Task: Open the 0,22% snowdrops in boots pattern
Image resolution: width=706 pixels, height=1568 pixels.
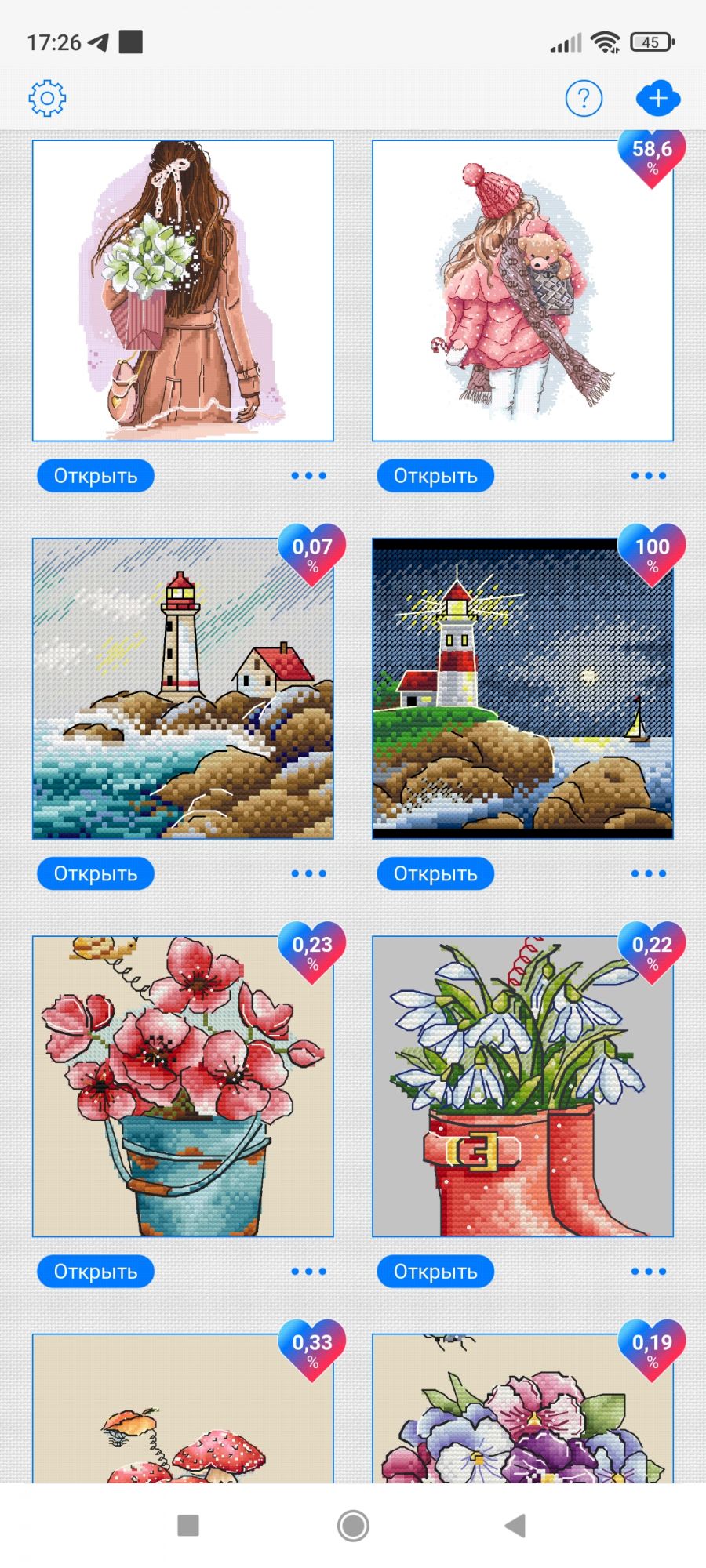Action: pyautogui.click(x=435, y=1272)
